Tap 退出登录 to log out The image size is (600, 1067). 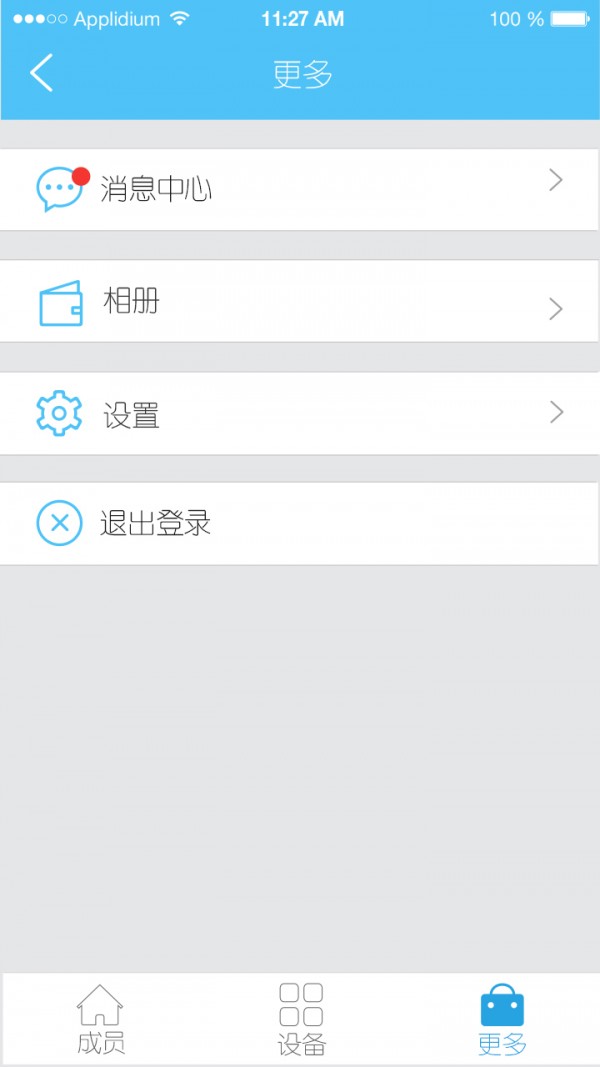pyautogui.click(x=299, y=524)
